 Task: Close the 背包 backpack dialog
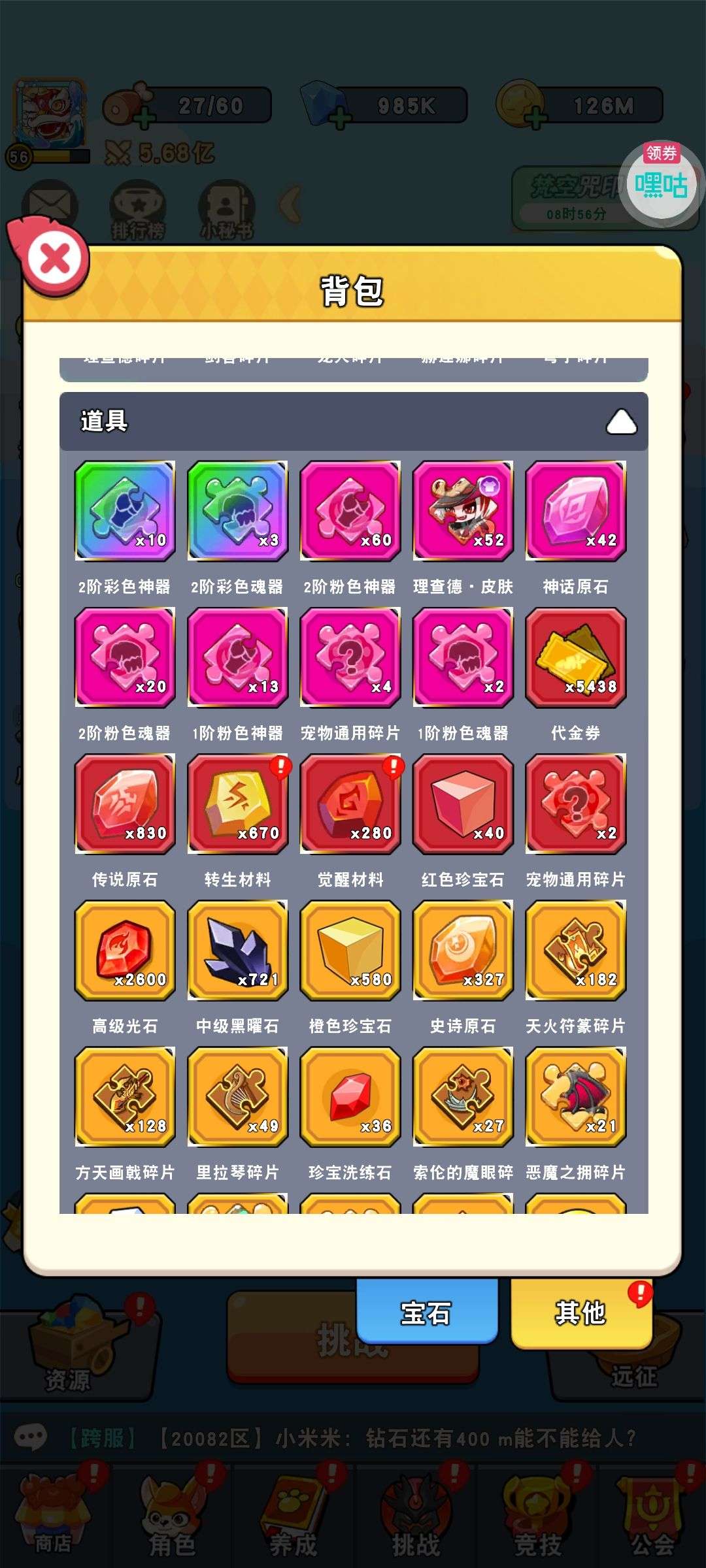point(56,259)
